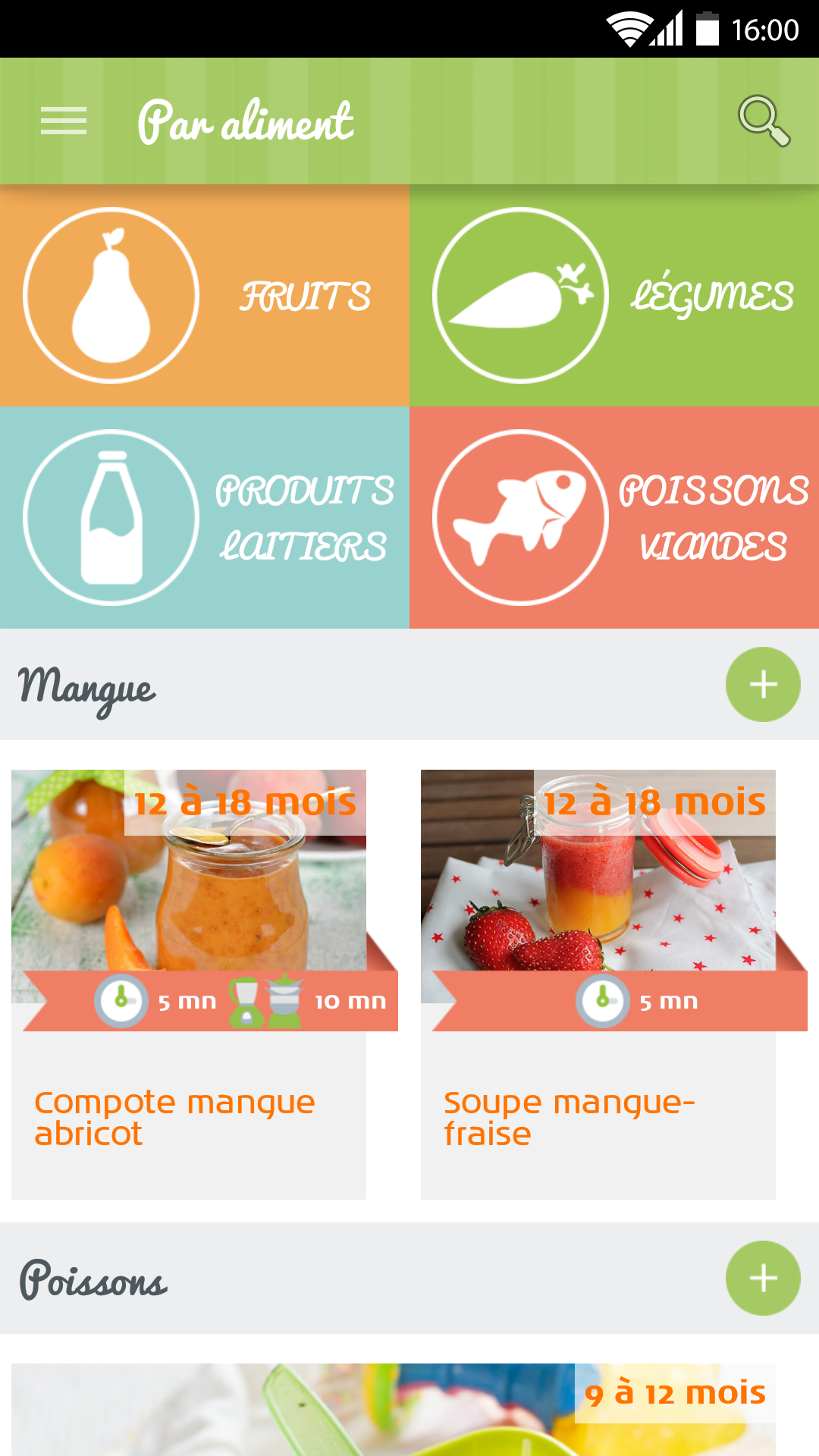Select the Fruits category tile

point(205,296)
